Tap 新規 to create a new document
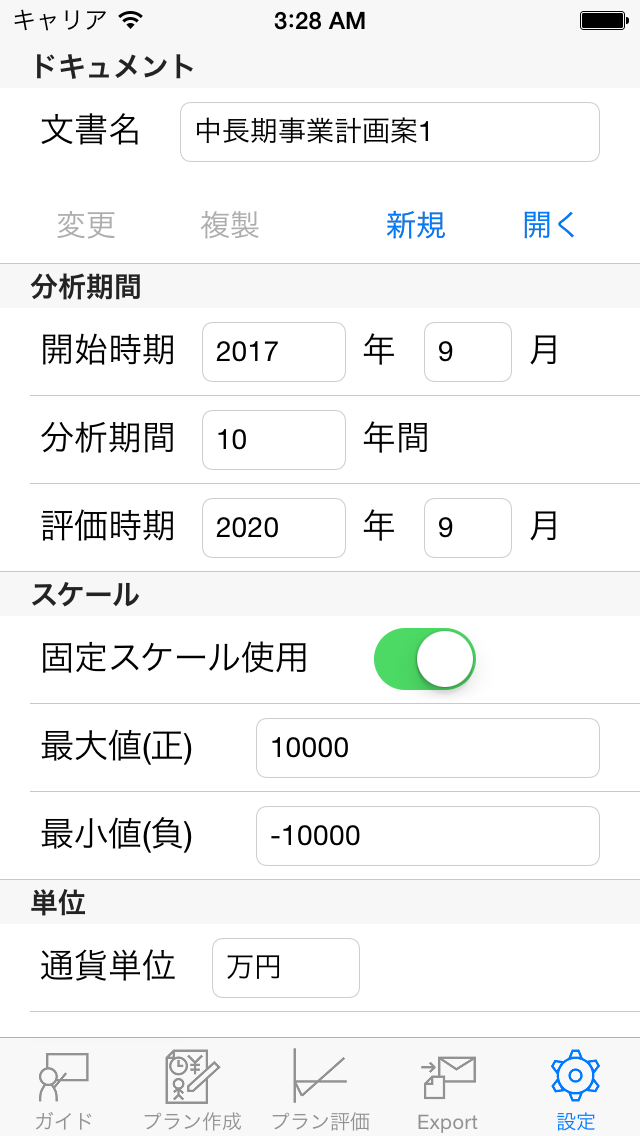Viewport: 640px width, 1136px height. [x=415, y=225]
